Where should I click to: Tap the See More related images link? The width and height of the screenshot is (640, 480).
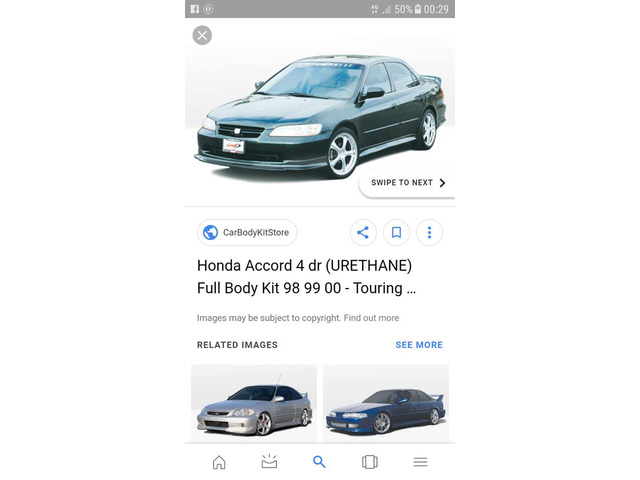click(x=418, y=345)
